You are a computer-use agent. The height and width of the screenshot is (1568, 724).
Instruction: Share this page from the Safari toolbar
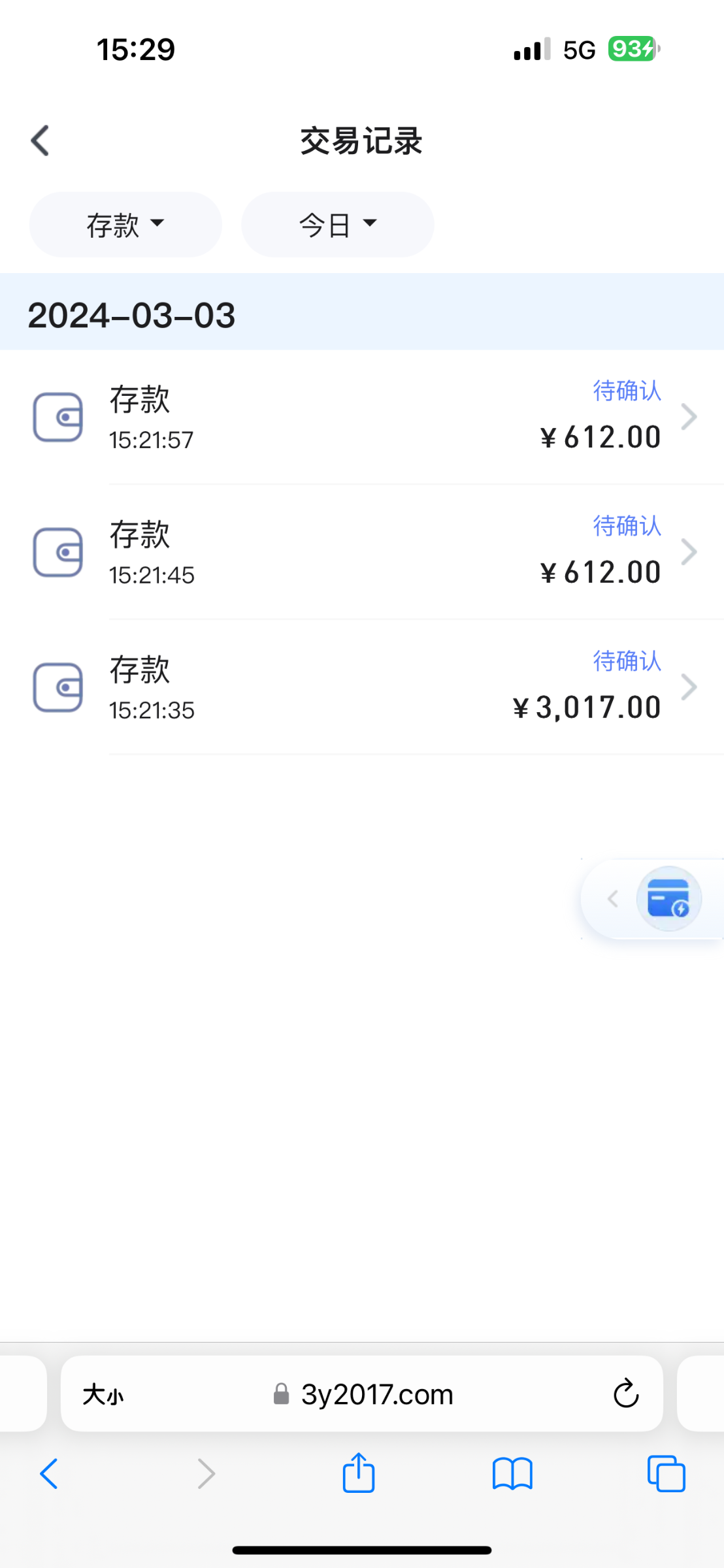point(359,1474)
